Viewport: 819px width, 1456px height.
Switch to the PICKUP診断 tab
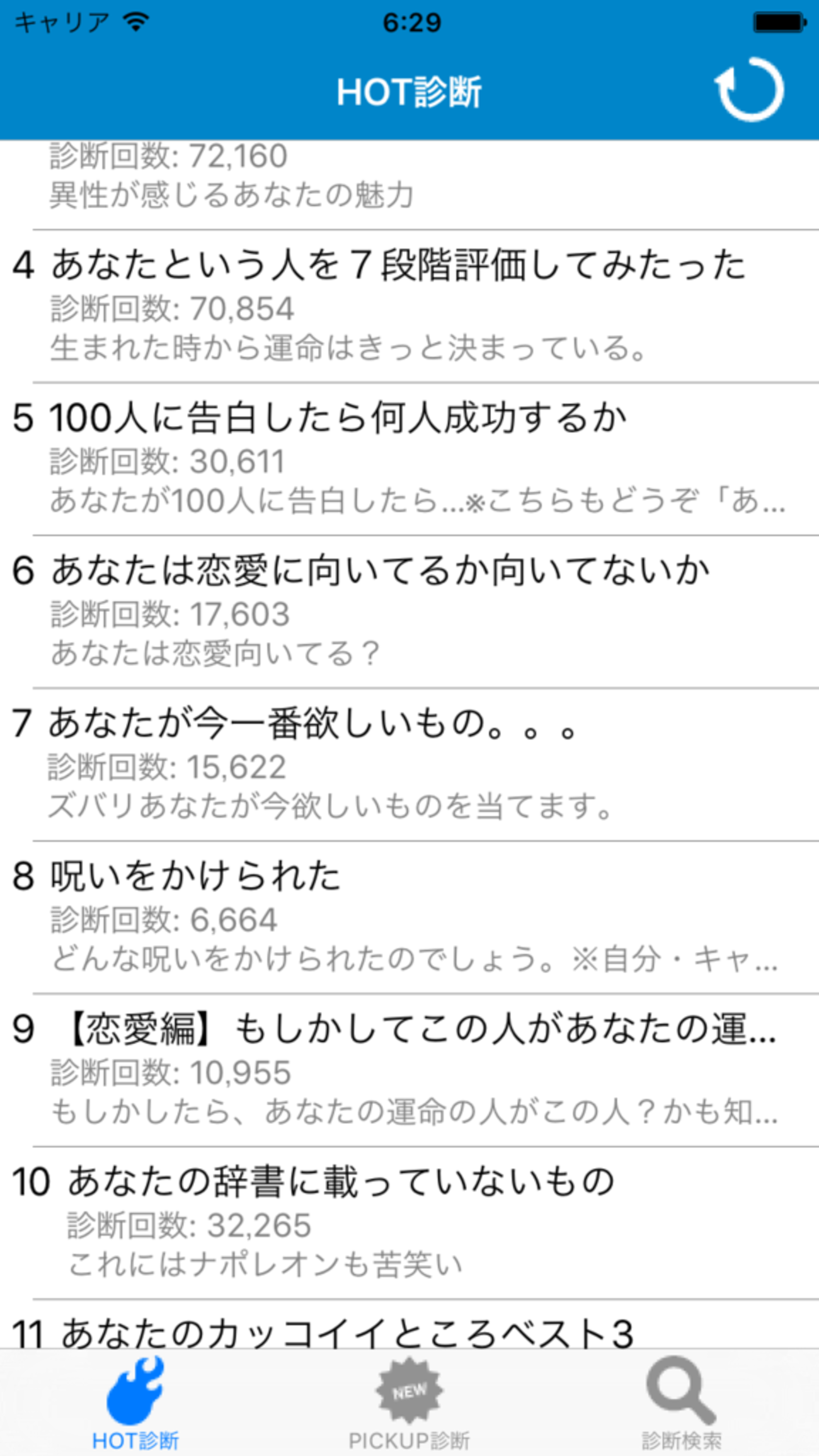(409, 1403)
